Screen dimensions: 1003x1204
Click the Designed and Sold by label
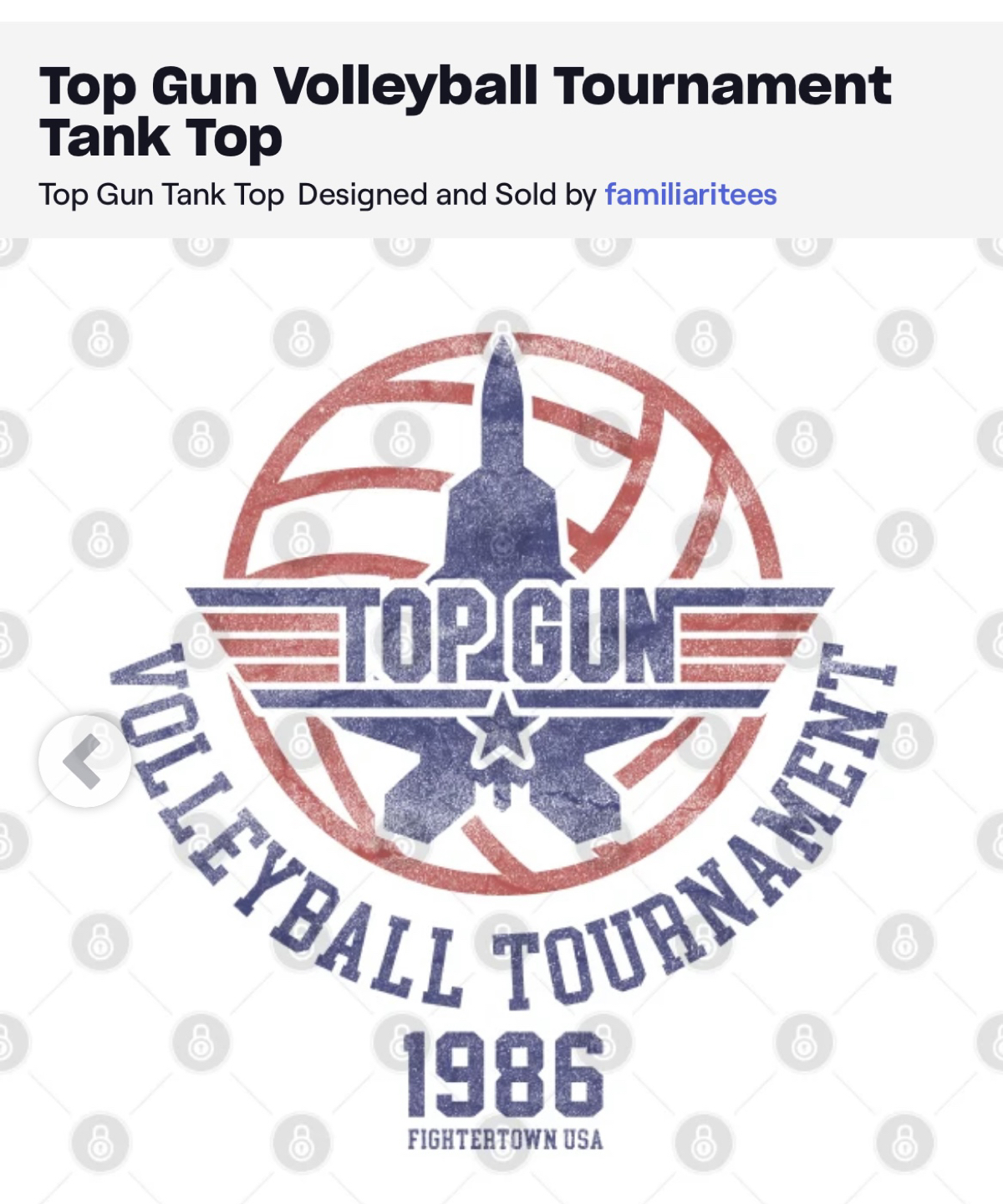point(447,194)
